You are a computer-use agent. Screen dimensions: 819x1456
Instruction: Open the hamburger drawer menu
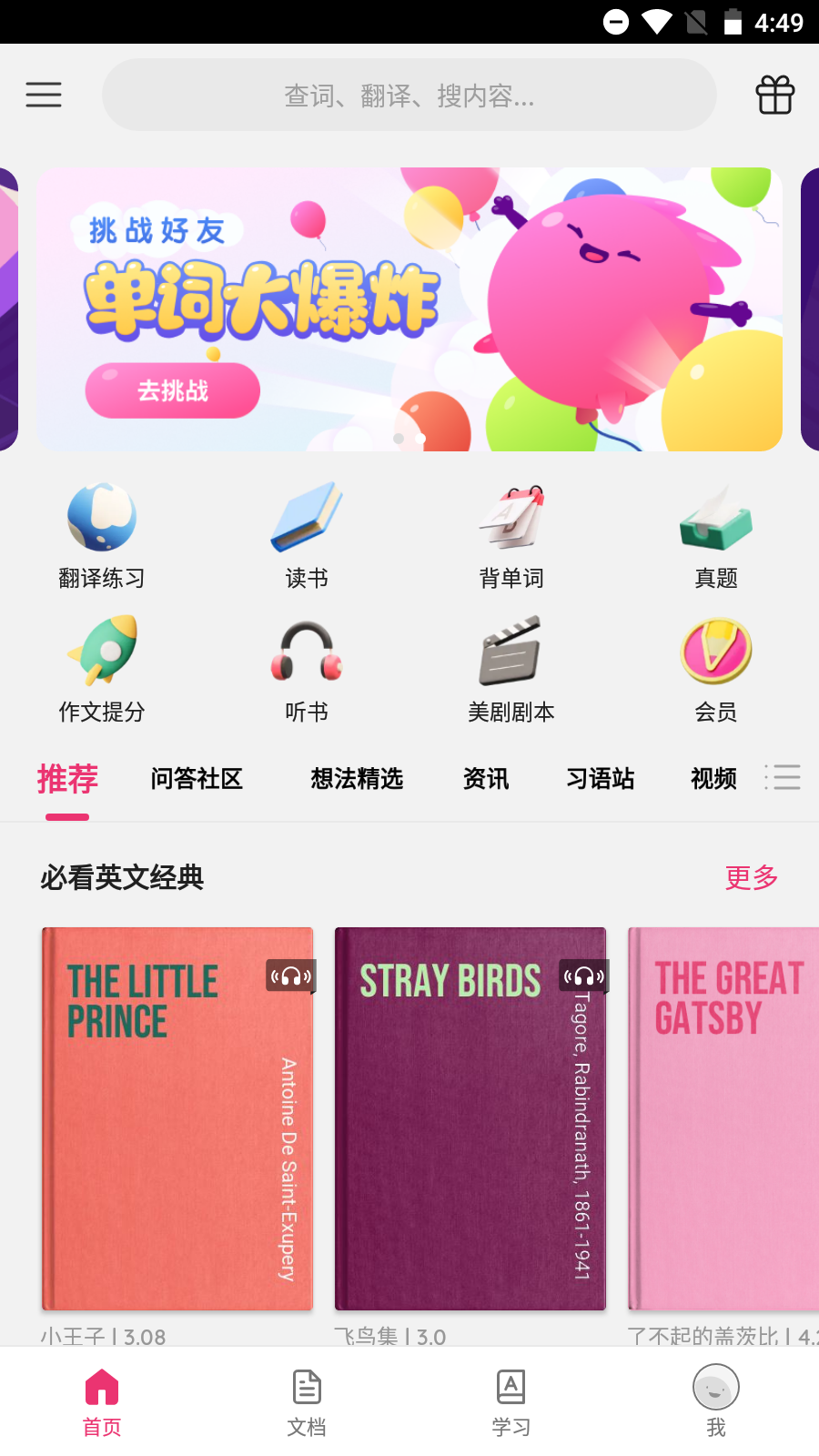(44, 95)
